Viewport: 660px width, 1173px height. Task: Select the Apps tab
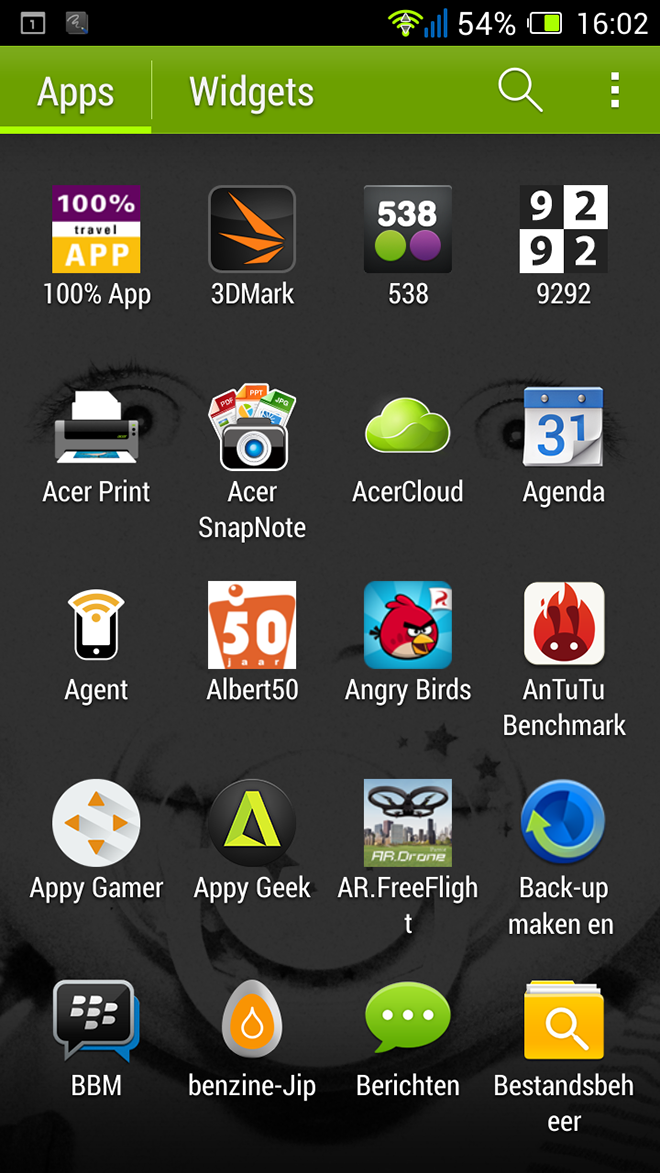[76, 92]
